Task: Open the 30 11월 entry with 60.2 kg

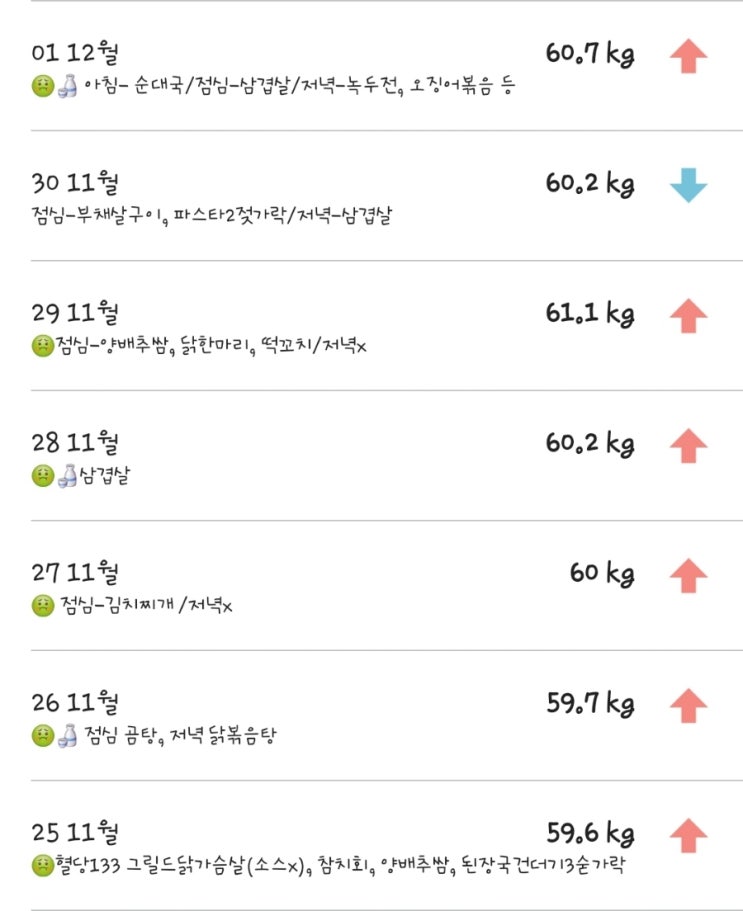Action: click(370, 196)
